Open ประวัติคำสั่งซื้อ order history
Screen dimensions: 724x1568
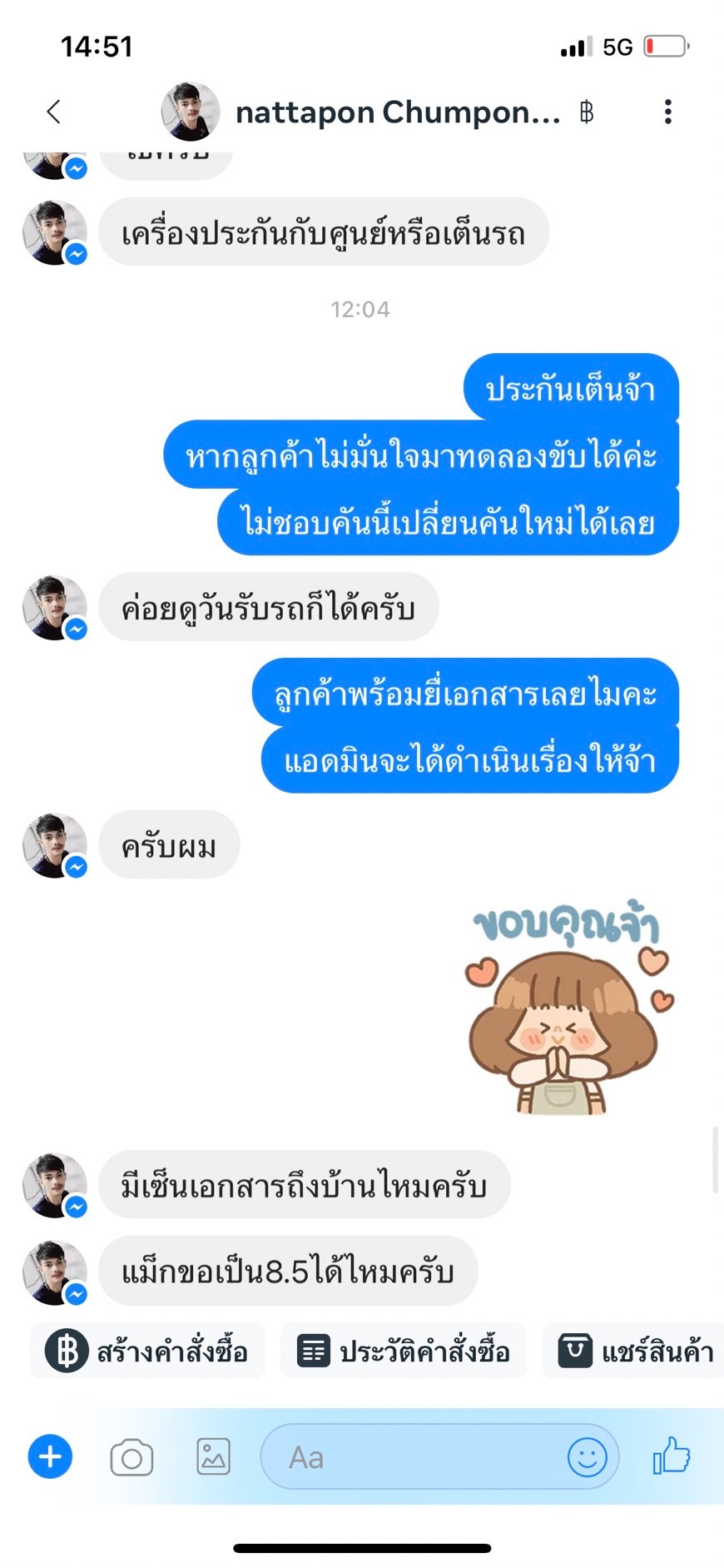coord(404,1351)
